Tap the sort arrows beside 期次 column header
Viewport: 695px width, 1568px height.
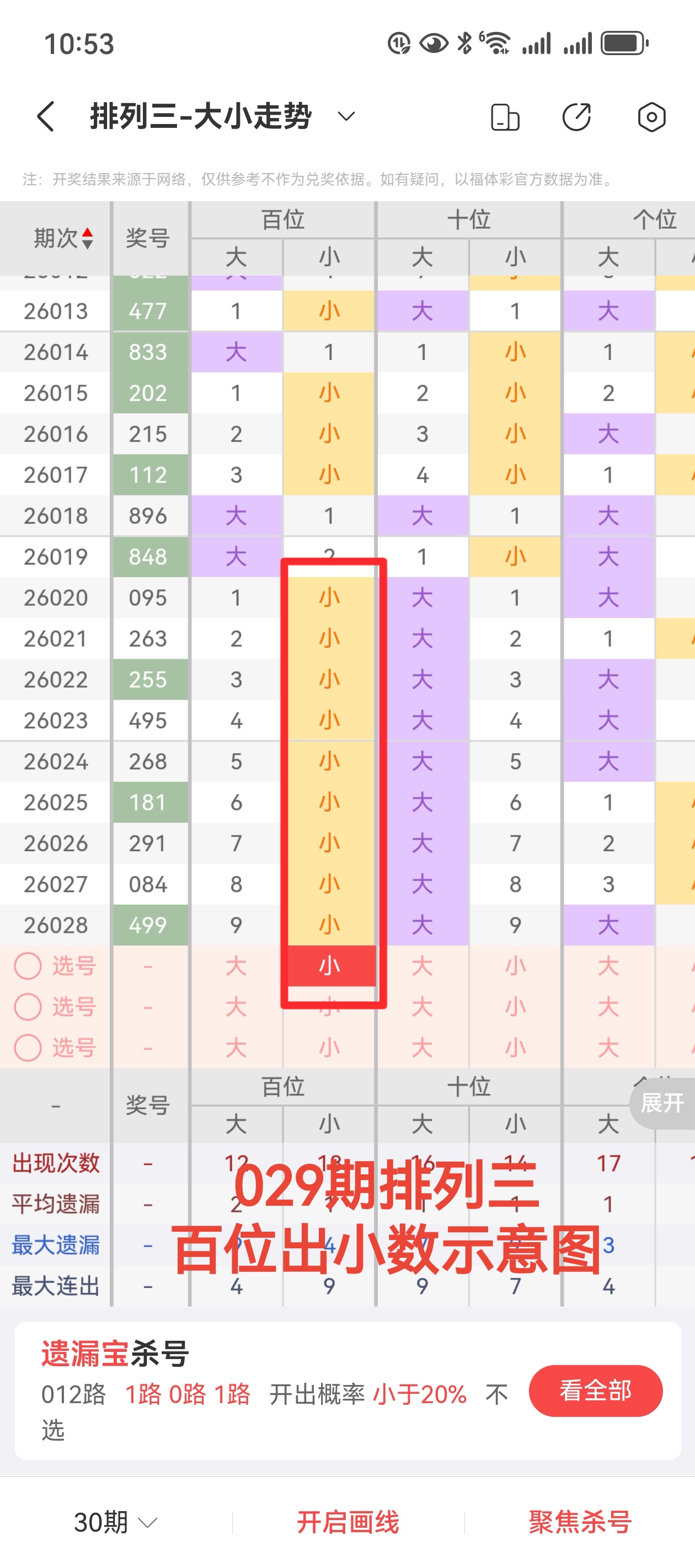(x=88, y=238)
